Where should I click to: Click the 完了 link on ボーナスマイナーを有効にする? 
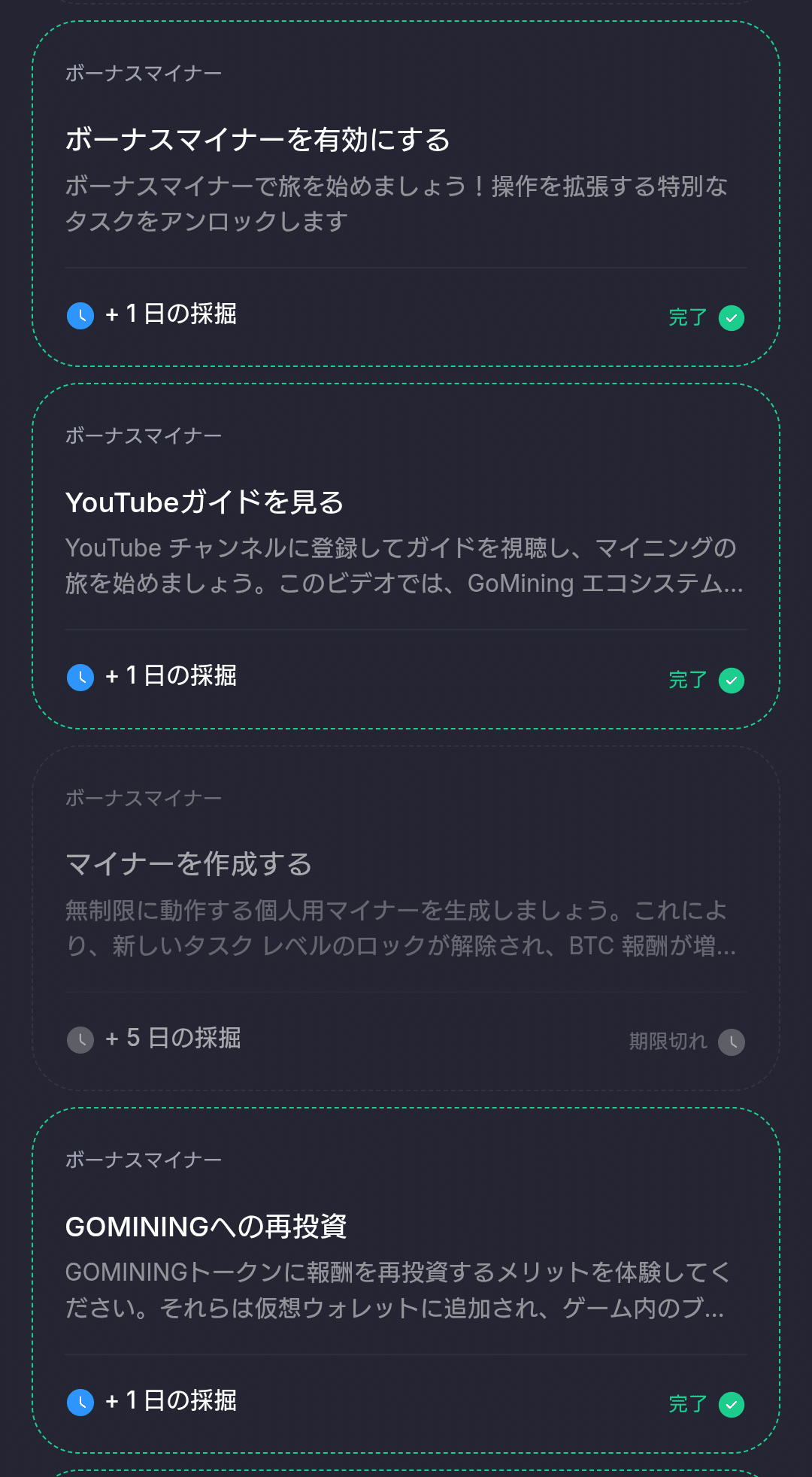[686, 317]
